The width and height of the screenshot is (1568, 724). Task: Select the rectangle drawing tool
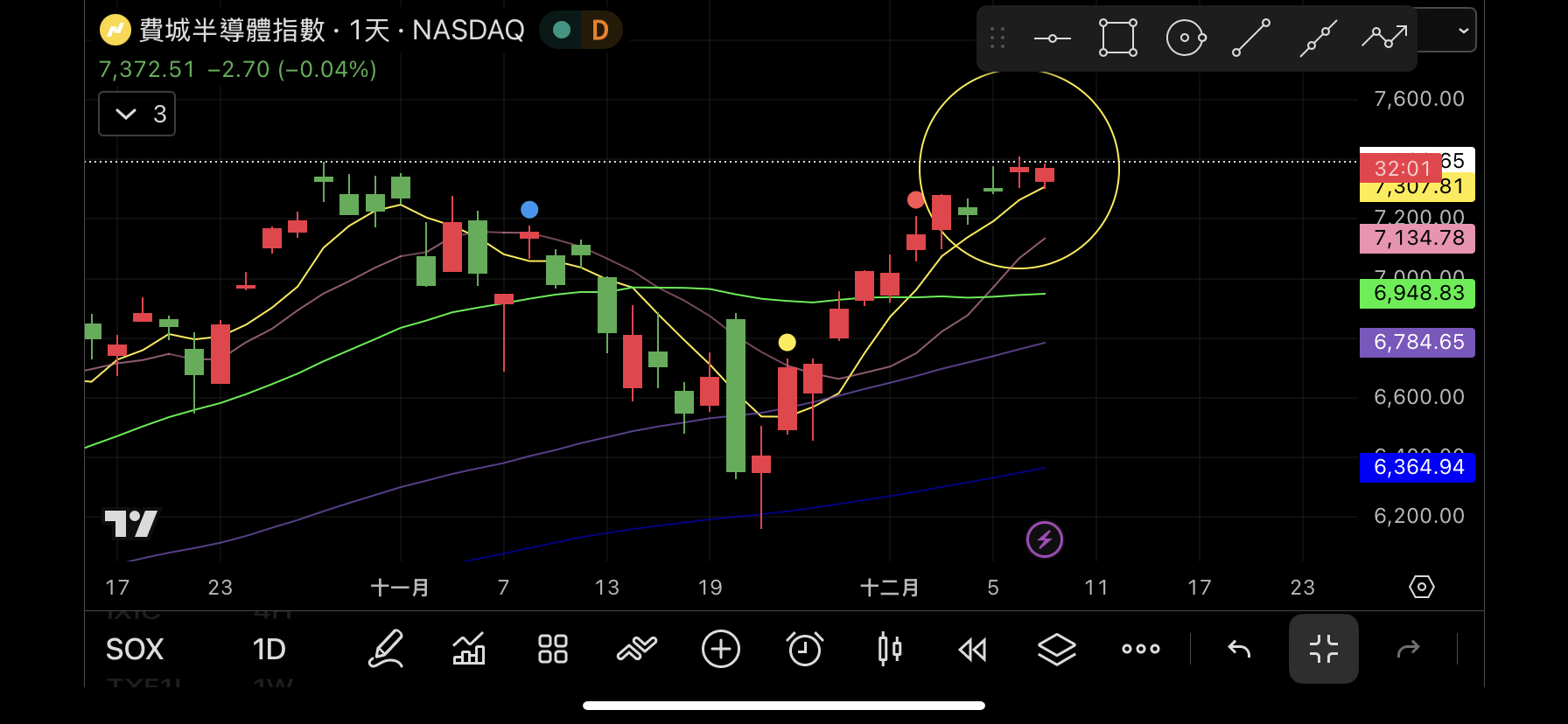click(1118, 38)
